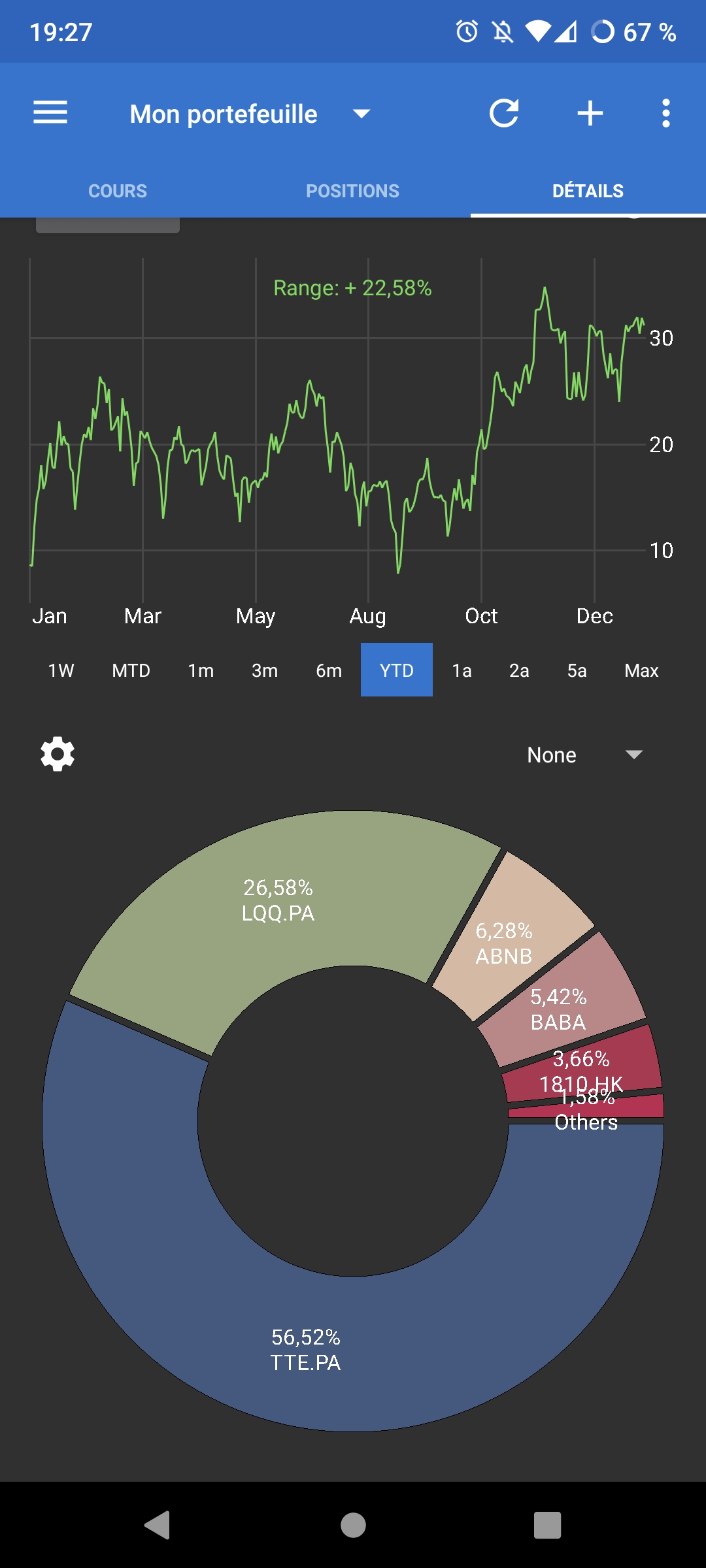Show the Max chart range
Viewport: 706px width, 1568px height.
point(641,670)
